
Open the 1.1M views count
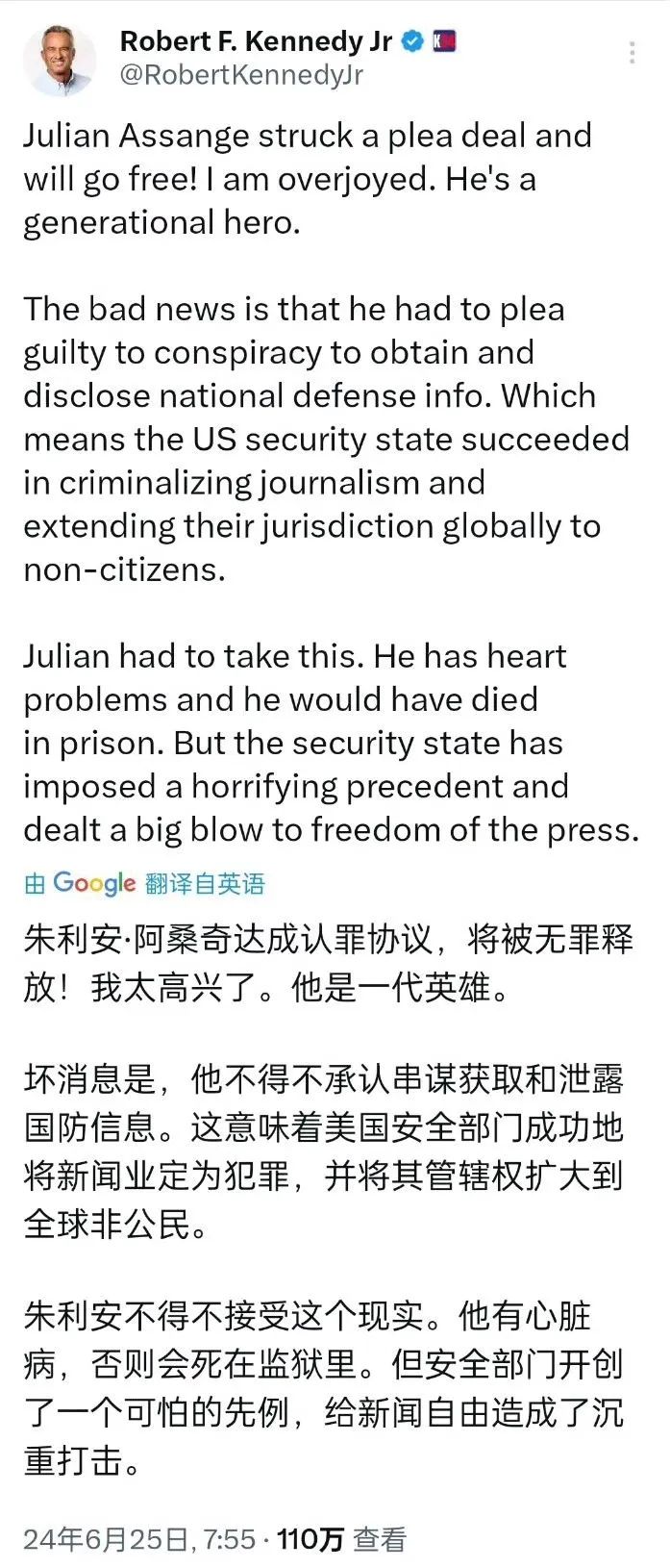[x=341, y=1539]
